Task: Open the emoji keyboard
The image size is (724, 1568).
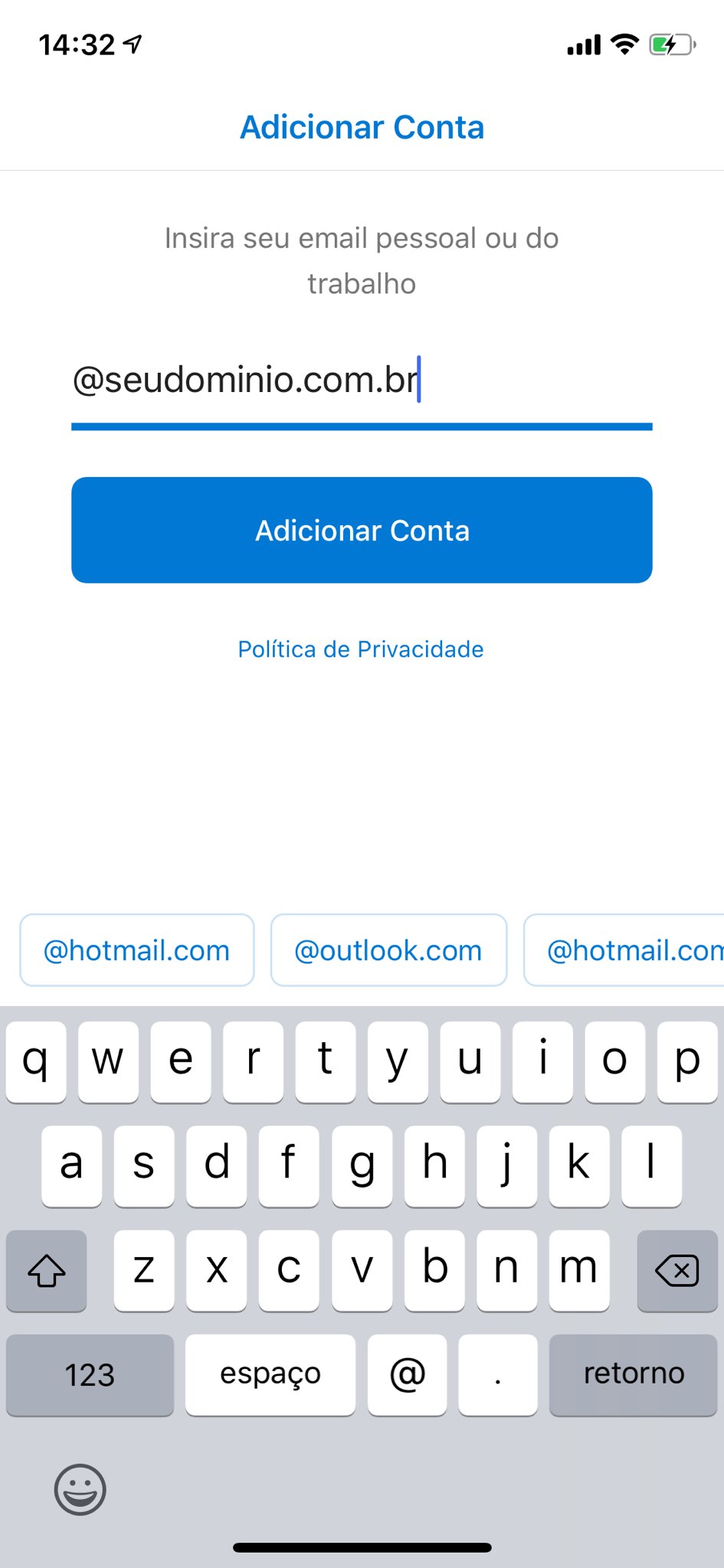Action: [x=80, y=1489]
